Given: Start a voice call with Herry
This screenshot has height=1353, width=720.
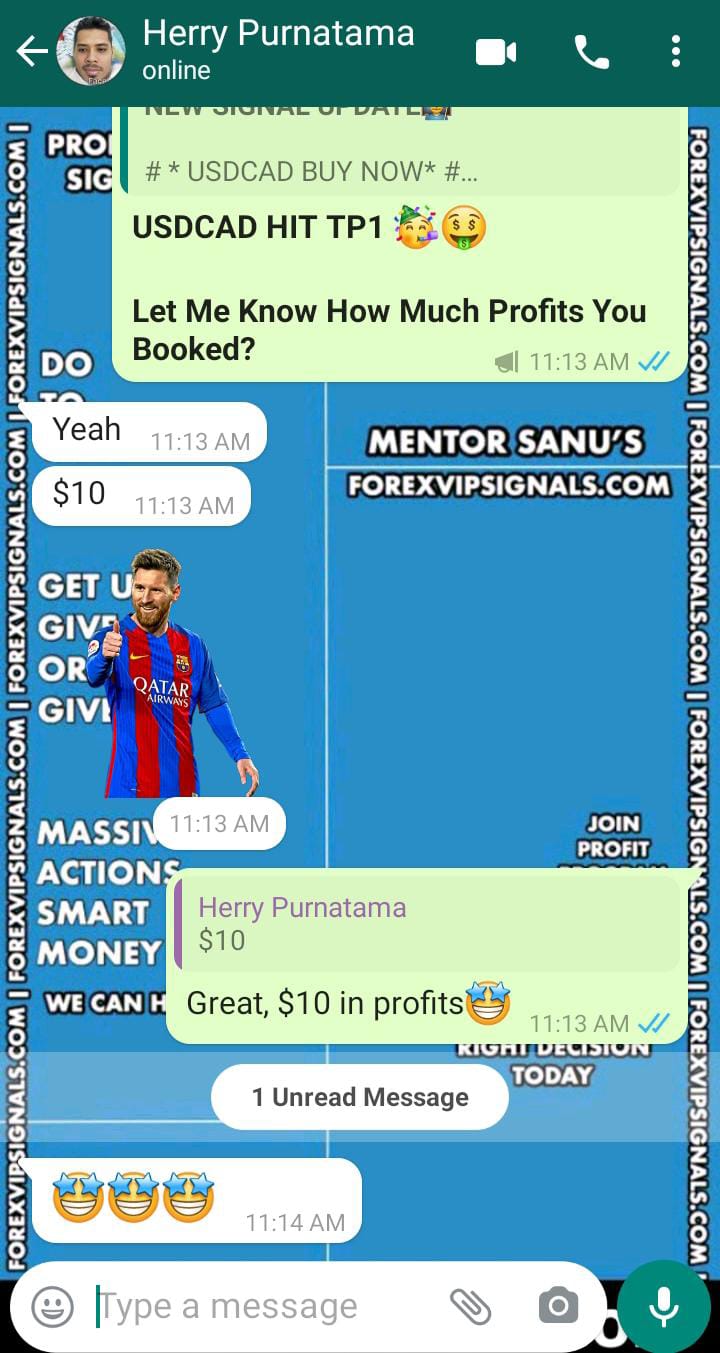Looking at the screenshot, I should [x=591, y=52].
